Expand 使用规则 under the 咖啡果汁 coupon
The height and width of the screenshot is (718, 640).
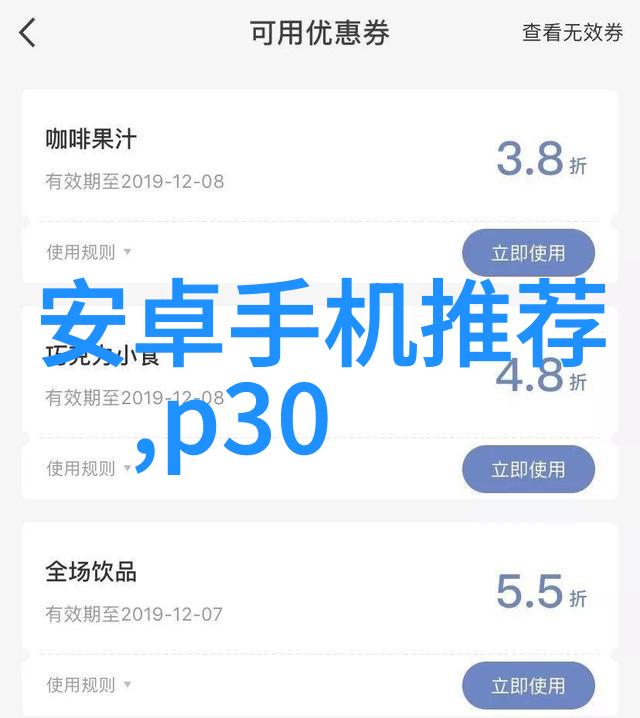coord(88,253)
